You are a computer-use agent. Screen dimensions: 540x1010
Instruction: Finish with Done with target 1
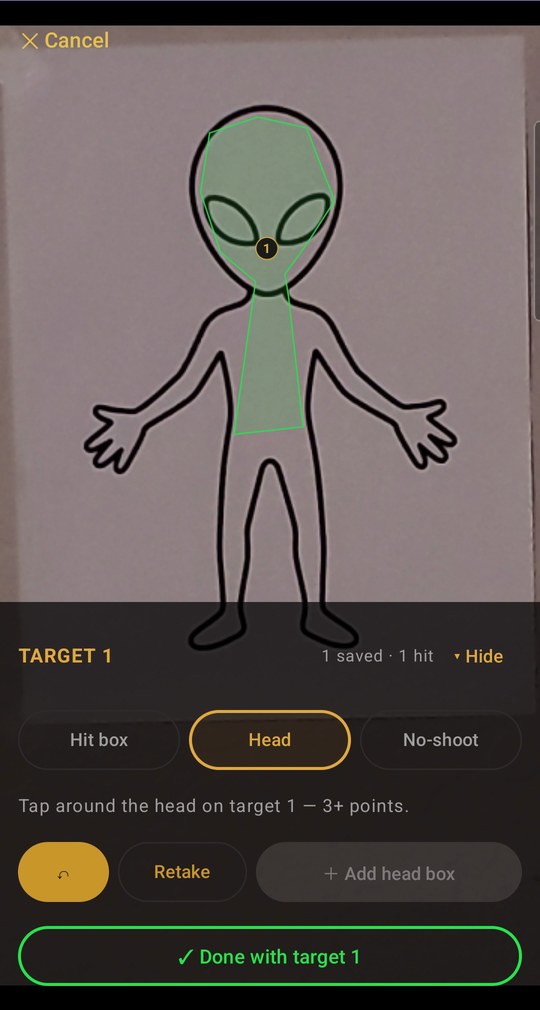pyautogui.click(x=269, y=956)
